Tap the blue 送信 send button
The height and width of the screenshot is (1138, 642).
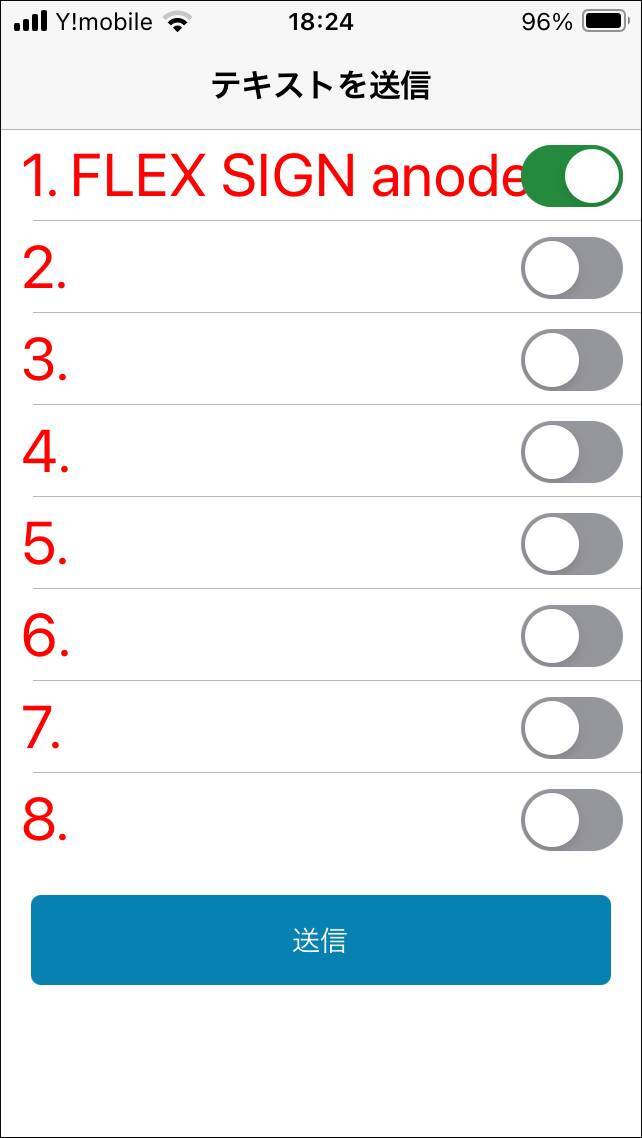point(320,940)
